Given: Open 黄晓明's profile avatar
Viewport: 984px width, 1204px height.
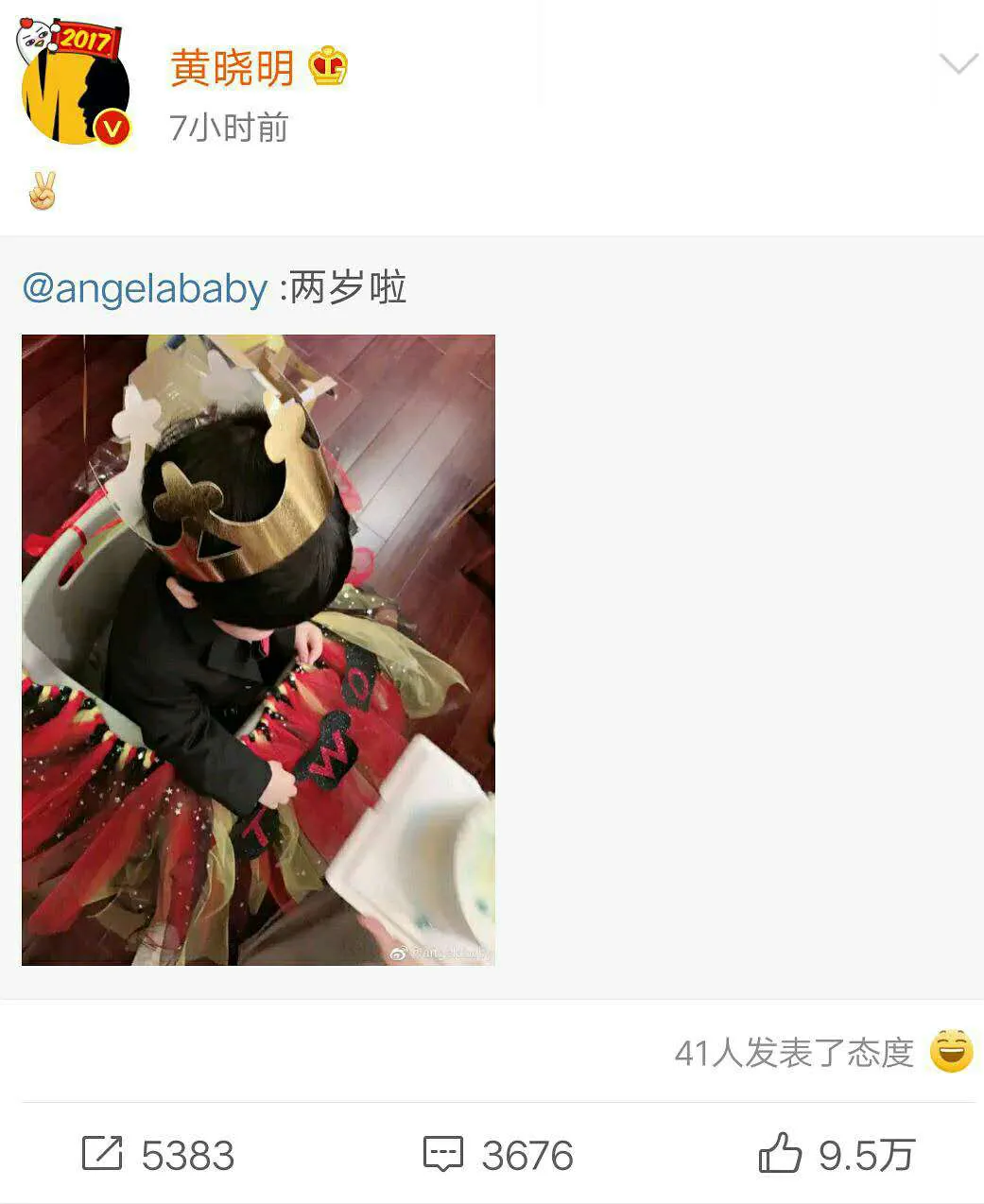Looking at the screenshot, I should click(75, 81).
